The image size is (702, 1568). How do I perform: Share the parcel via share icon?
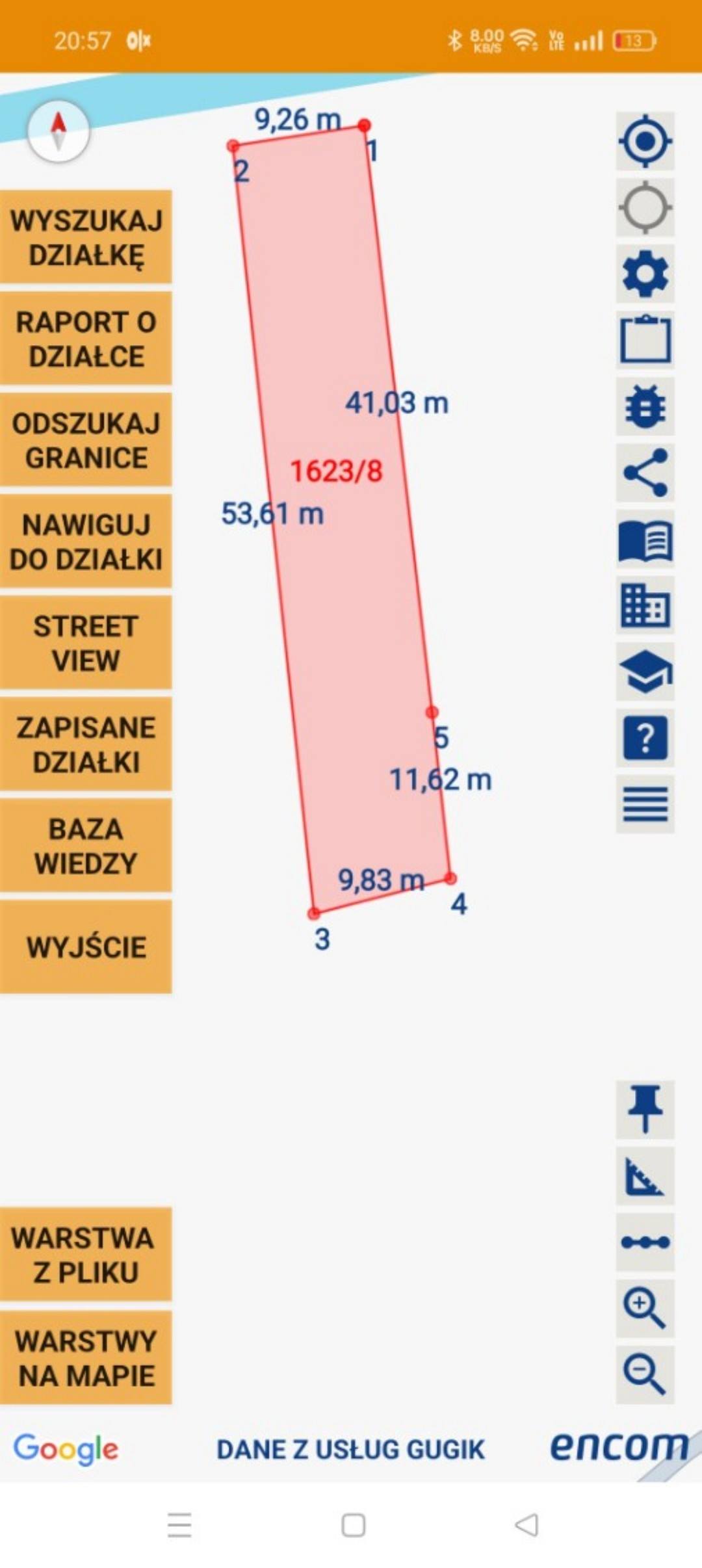pyautogui.click(x=645, y=473)
